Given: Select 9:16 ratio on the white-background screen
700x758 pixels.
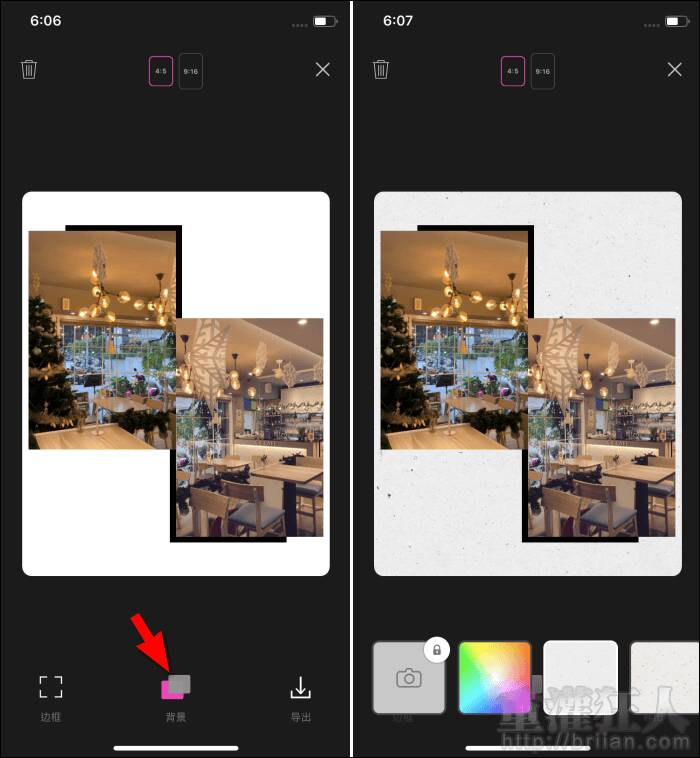Looking at the screenshot, I should 190,71.
